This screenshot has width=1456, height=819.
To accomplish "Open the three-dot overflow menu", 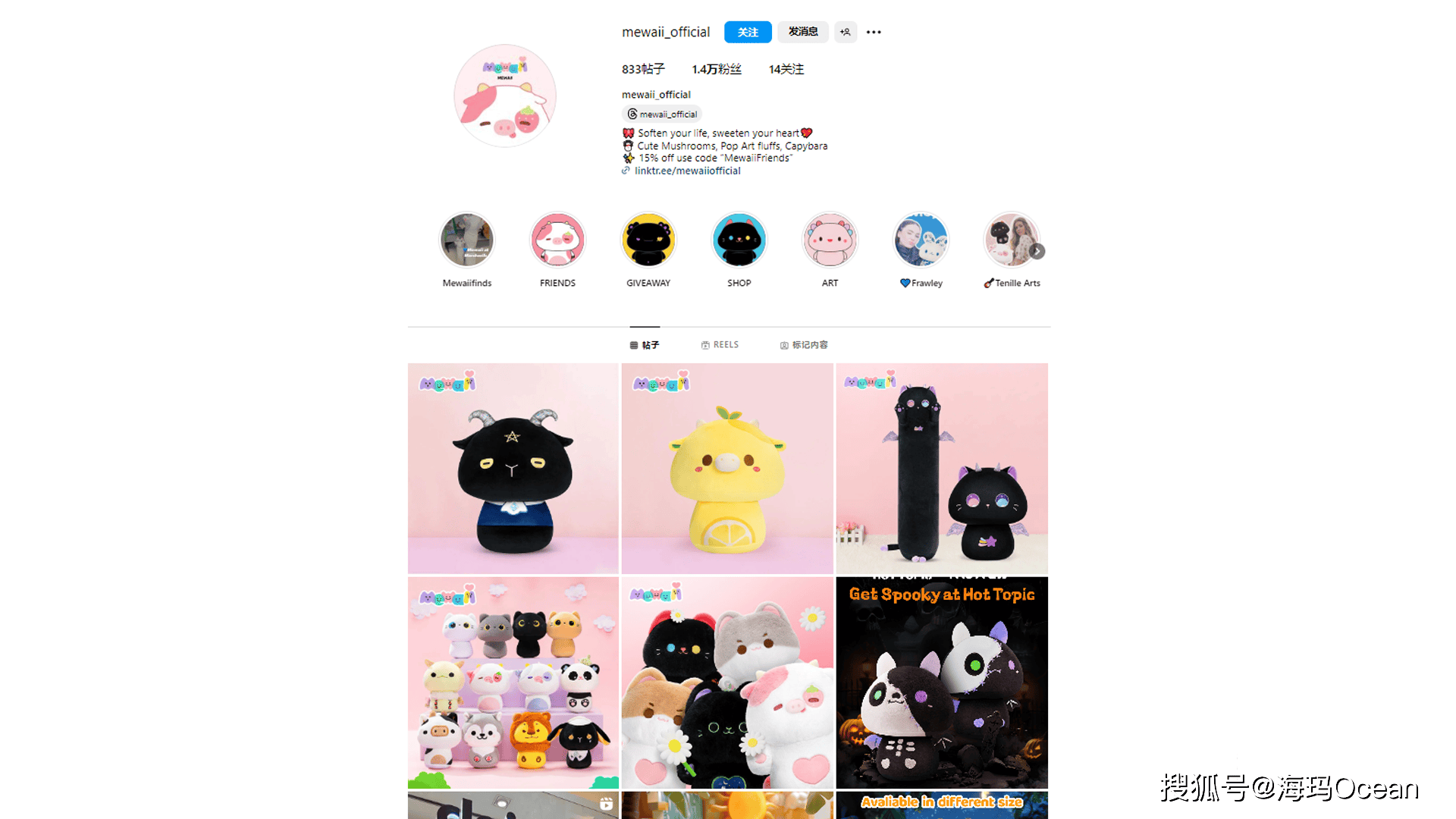I will point(874,32).
